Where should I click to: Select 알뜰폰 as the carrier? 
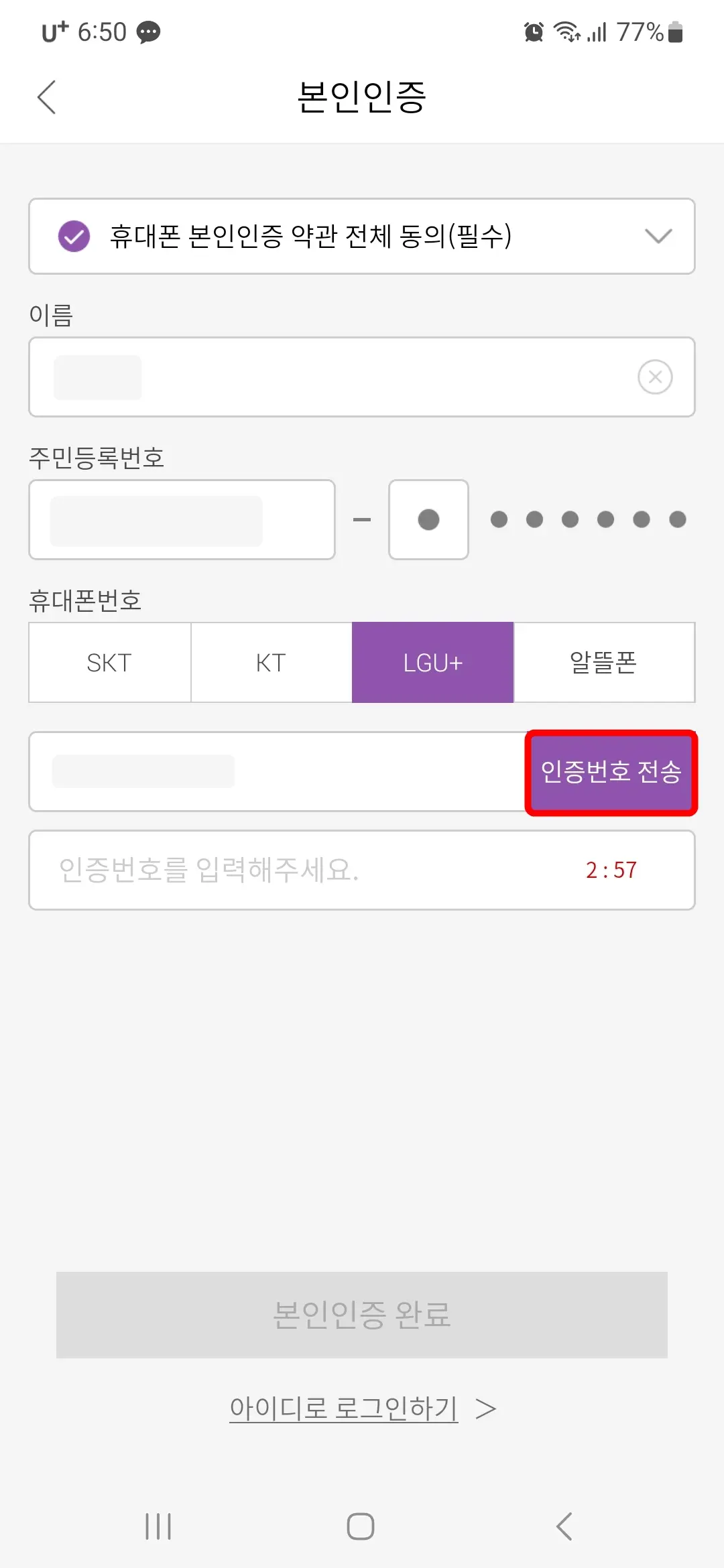(x=603, y=662)
